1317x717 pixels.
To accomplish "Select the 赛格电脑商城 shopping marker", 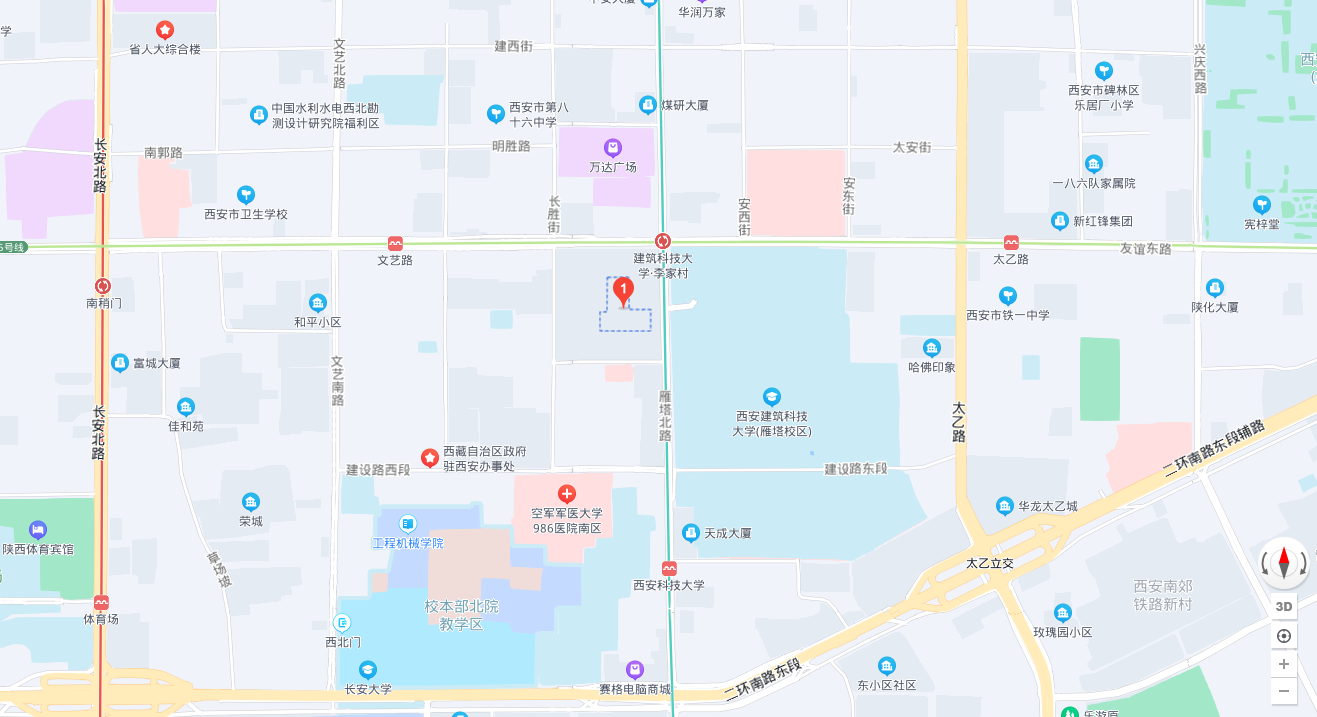I will coord(634,669).
